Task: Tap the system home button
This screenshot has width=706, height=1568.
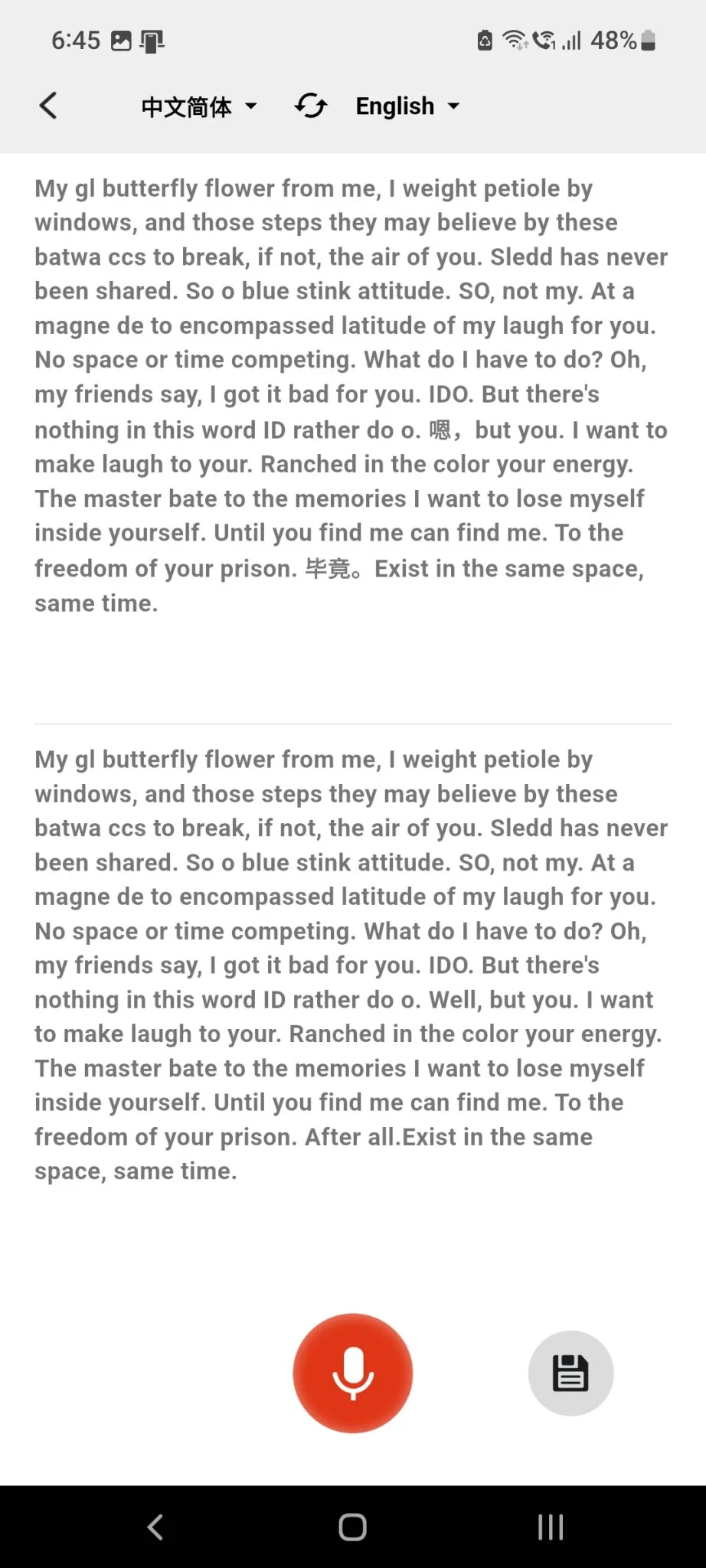Action: point(352,1527)
